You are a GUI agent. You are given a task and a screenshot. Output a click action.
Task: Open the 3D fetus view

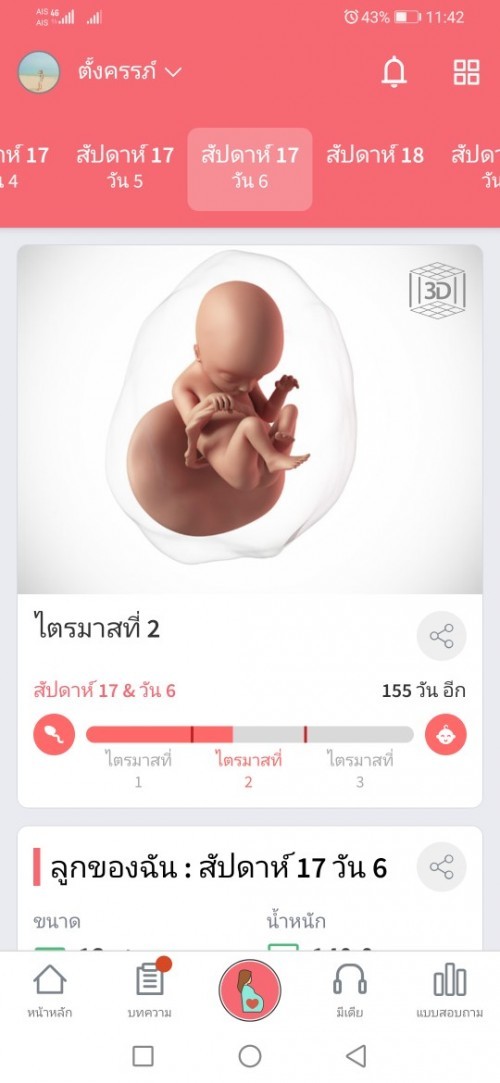tap(437, 290)
